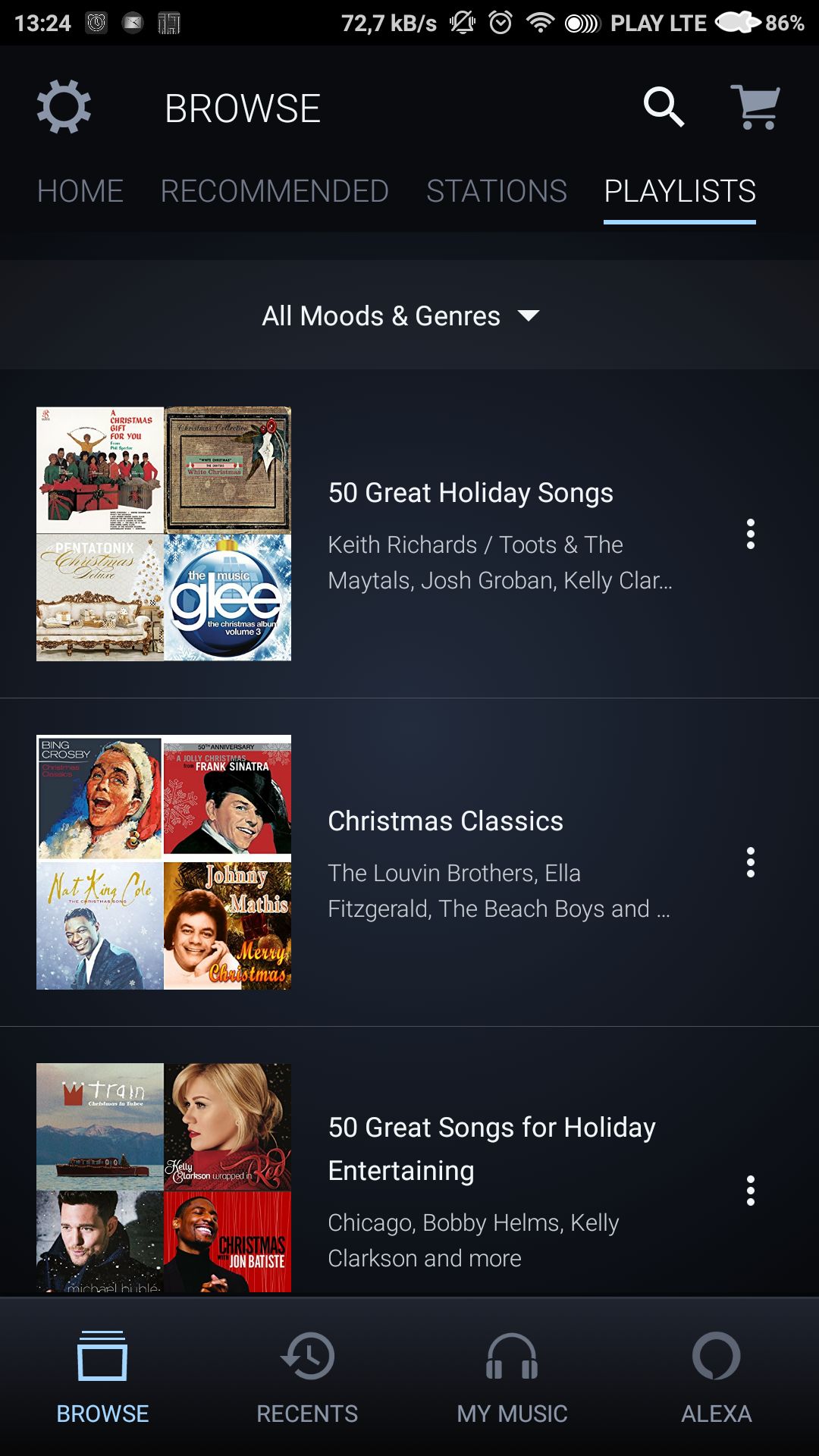
Task: Switch to the Recommended tab
Action: (275, 191)
